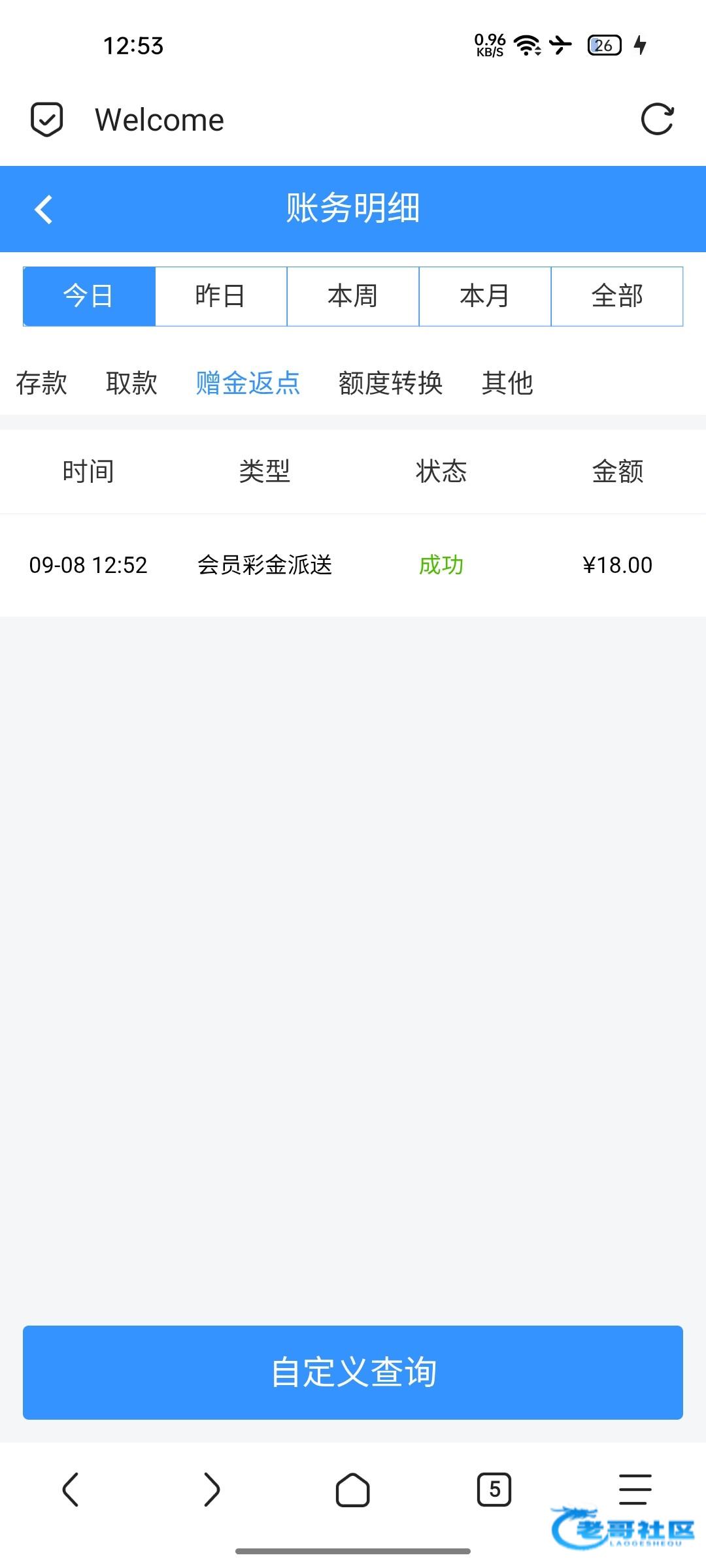Open the 取款 category tab

131,383
